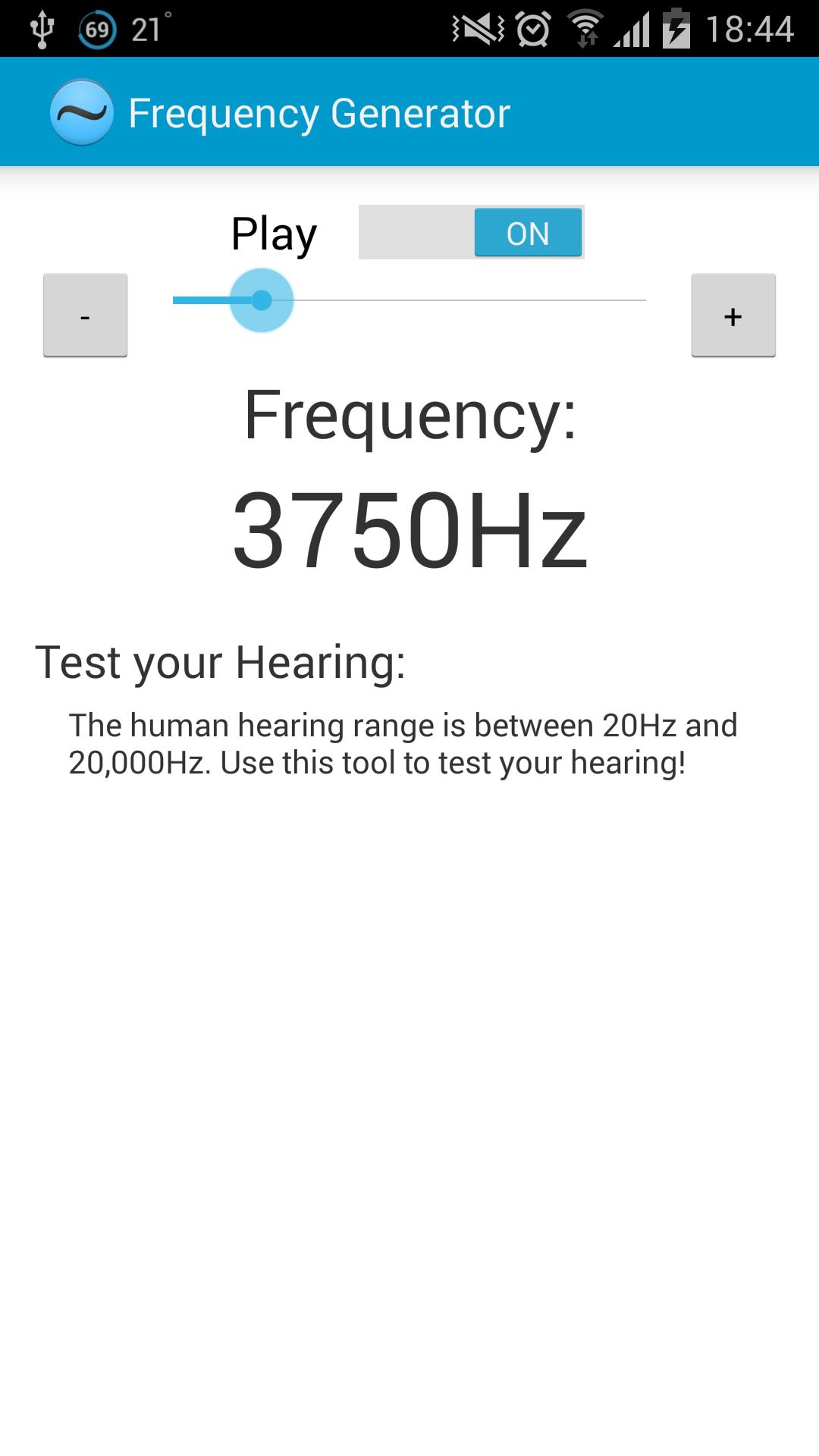Click the frequency slider handle
The width and height of the screenshot is (819, 1456).
point(262,300)
